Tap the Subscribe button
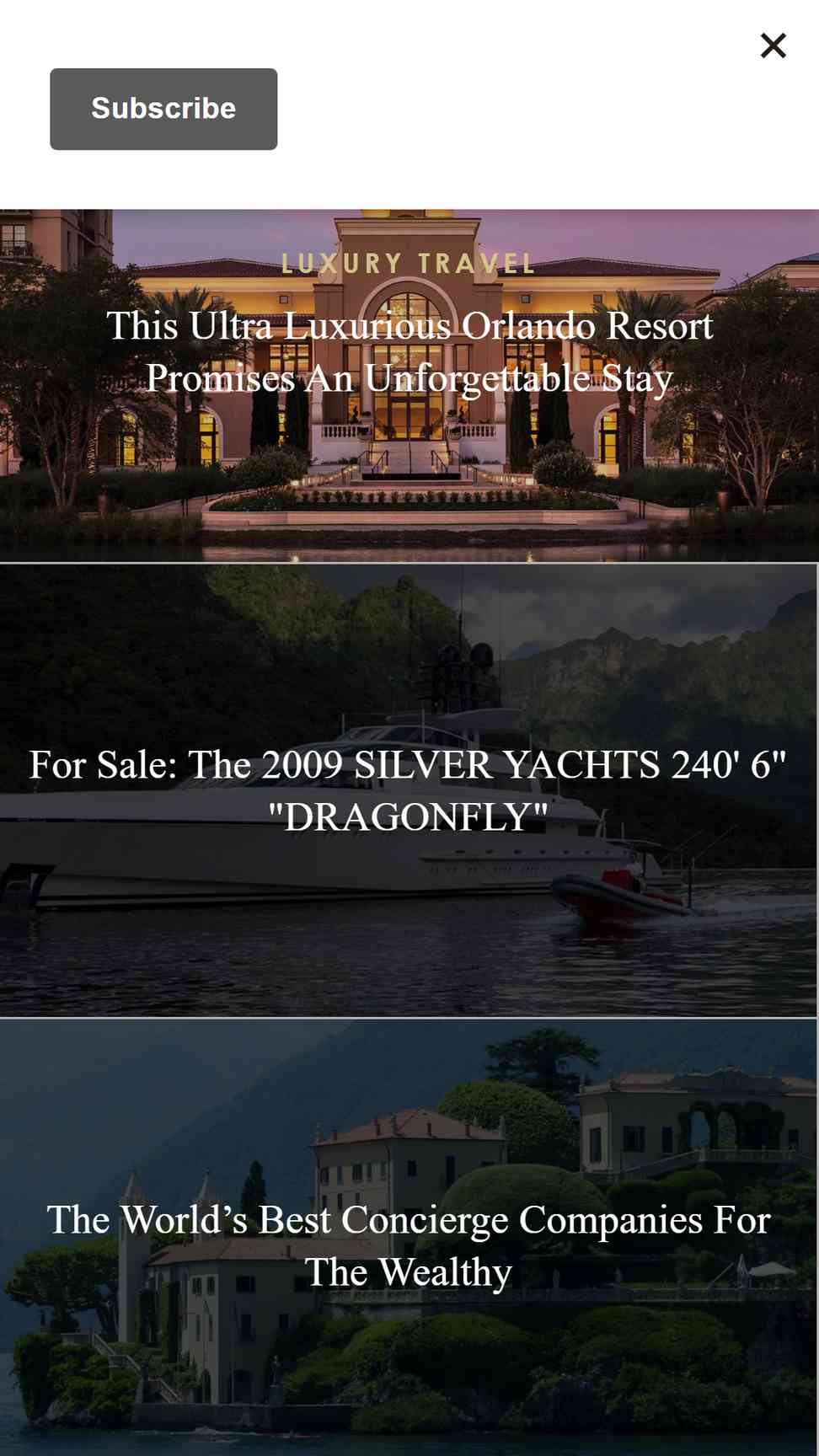The width and height of the screenshot is (819, 1456). 163,109
